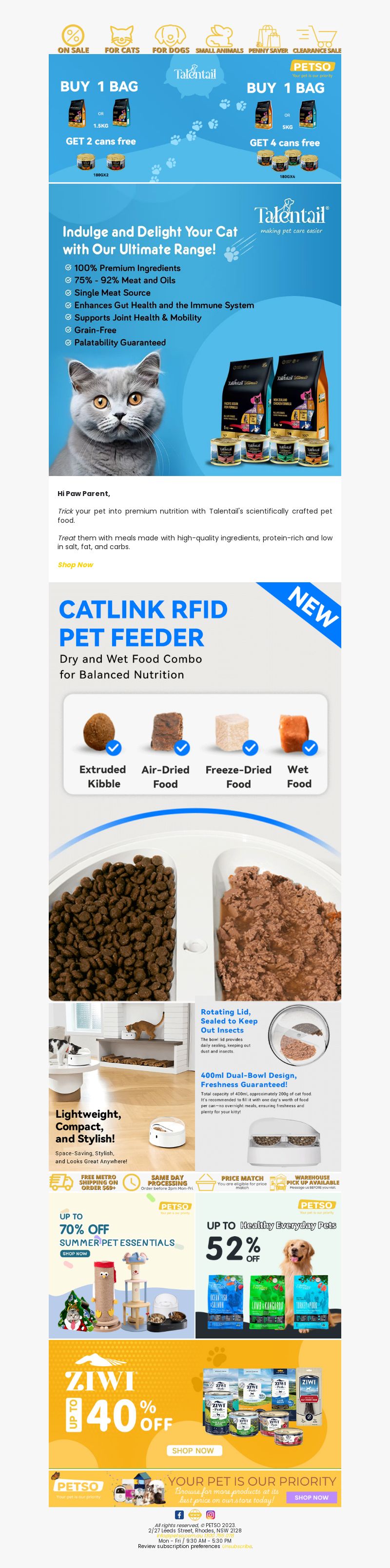Open PETSO's Instagram profile
Screen dimensions: 390x1568
click(211, 1514)
